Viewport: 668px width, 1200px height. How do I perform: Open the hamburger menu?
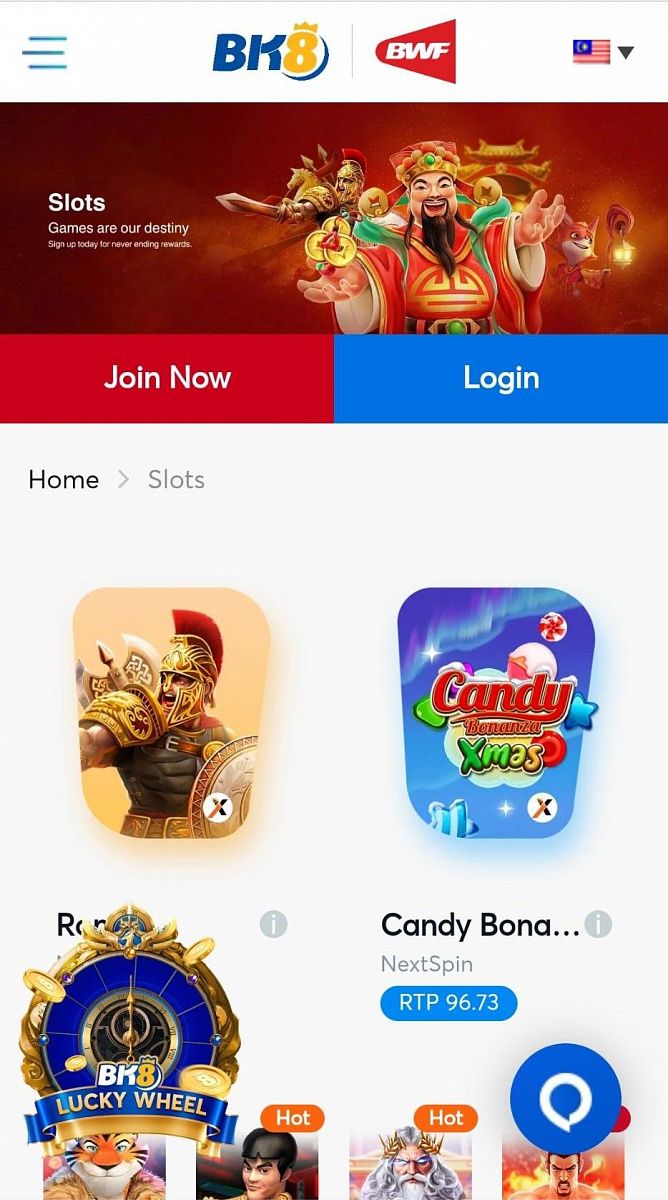coord(45,51)
